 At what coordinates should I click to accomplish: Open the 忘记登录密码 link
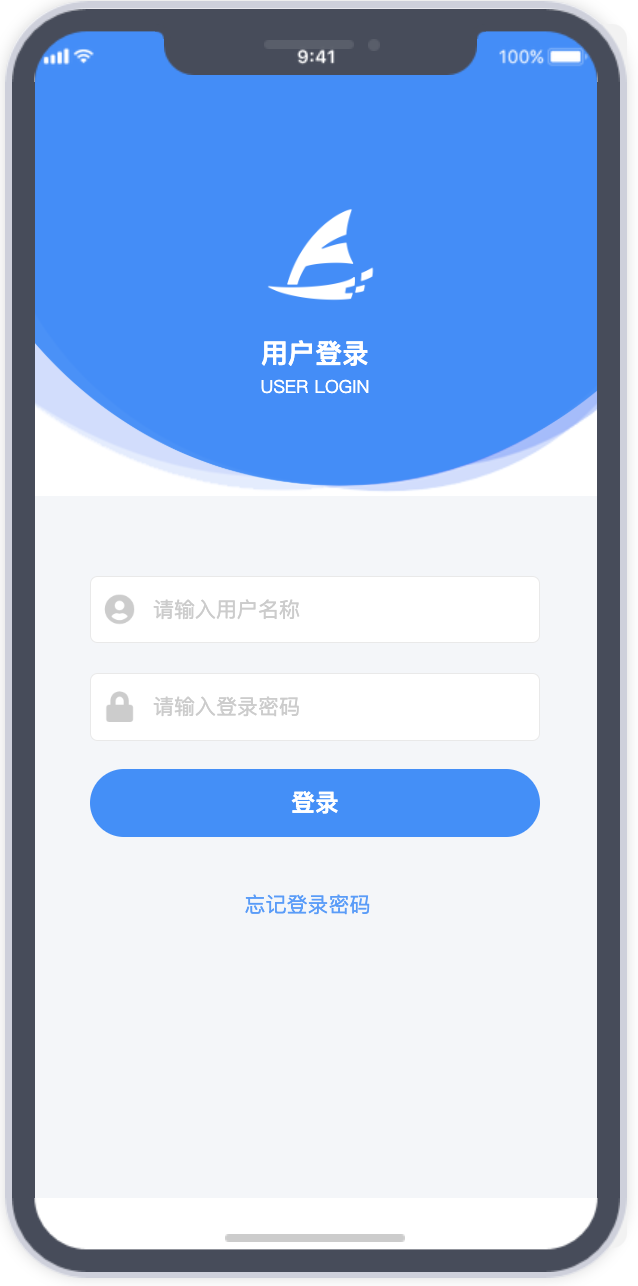[x=308, y=905]
